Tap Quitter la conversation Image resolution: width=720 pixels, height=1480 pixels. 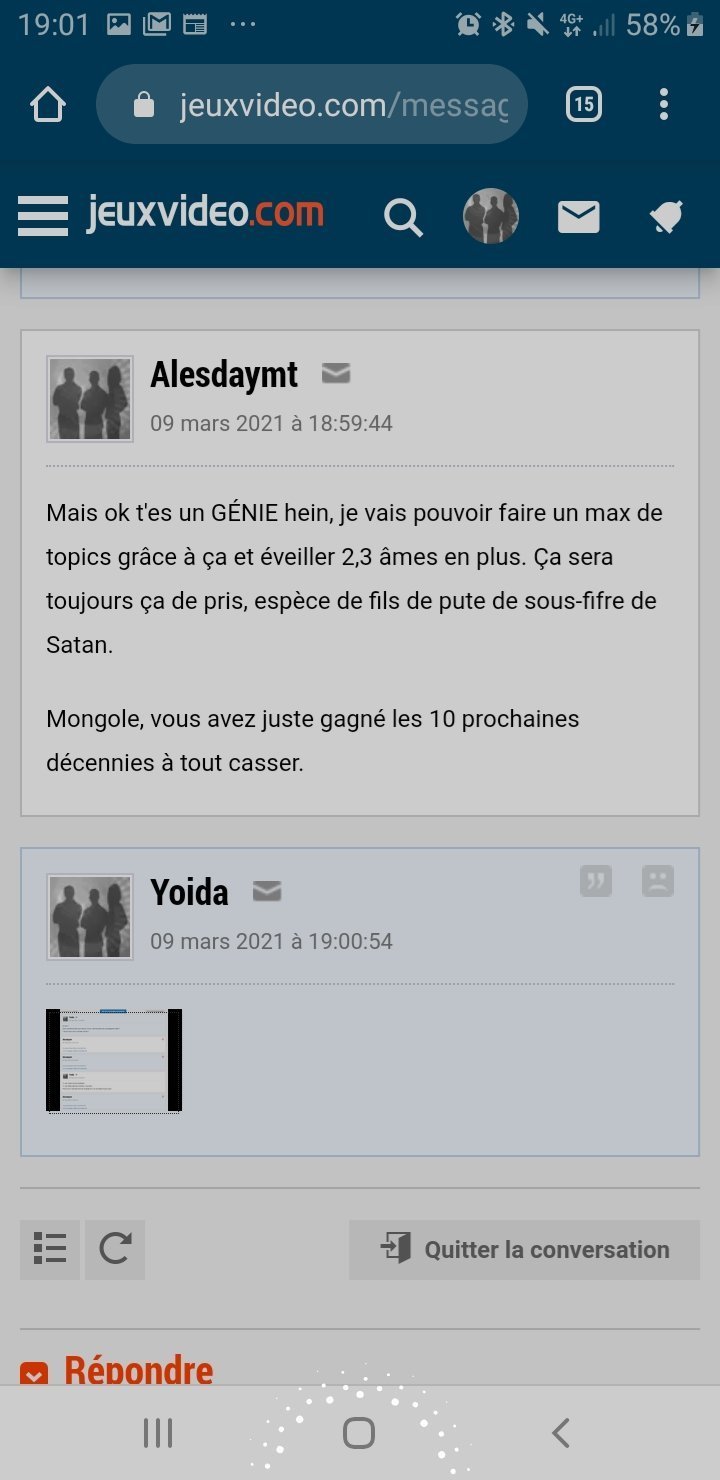[x=524, y=1249]
